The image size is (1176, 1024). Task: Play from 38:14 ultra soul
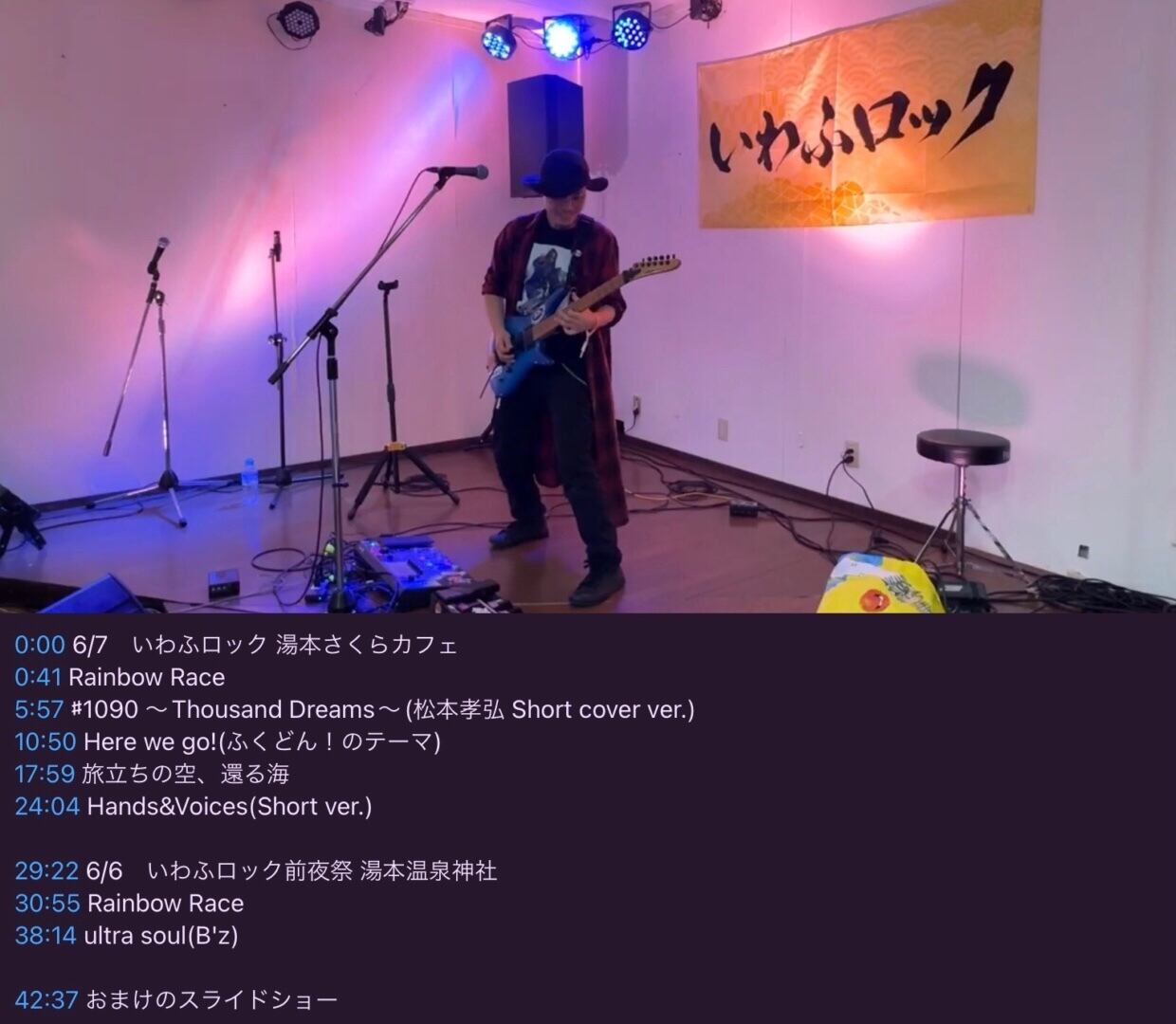(x=46, y=935)
